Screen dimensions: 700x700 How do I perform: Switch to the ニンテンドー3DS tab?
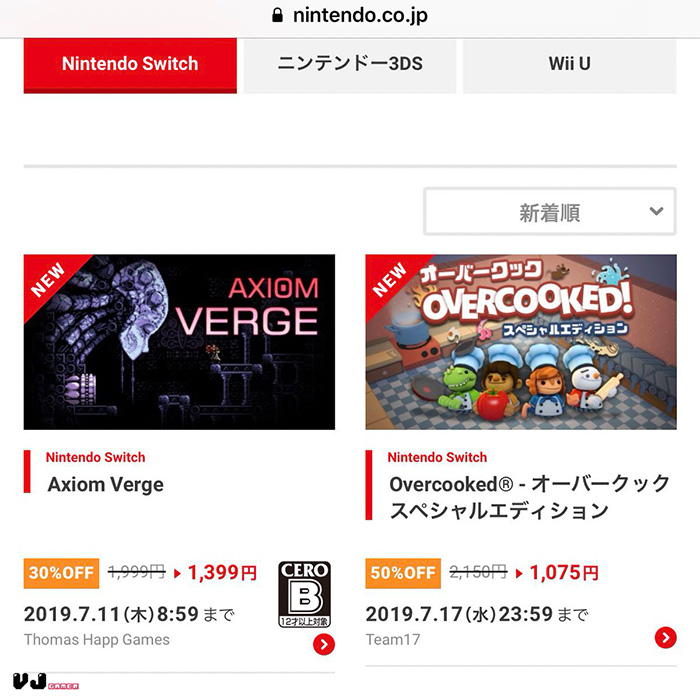pyautogui.click(x=350, y=64)
